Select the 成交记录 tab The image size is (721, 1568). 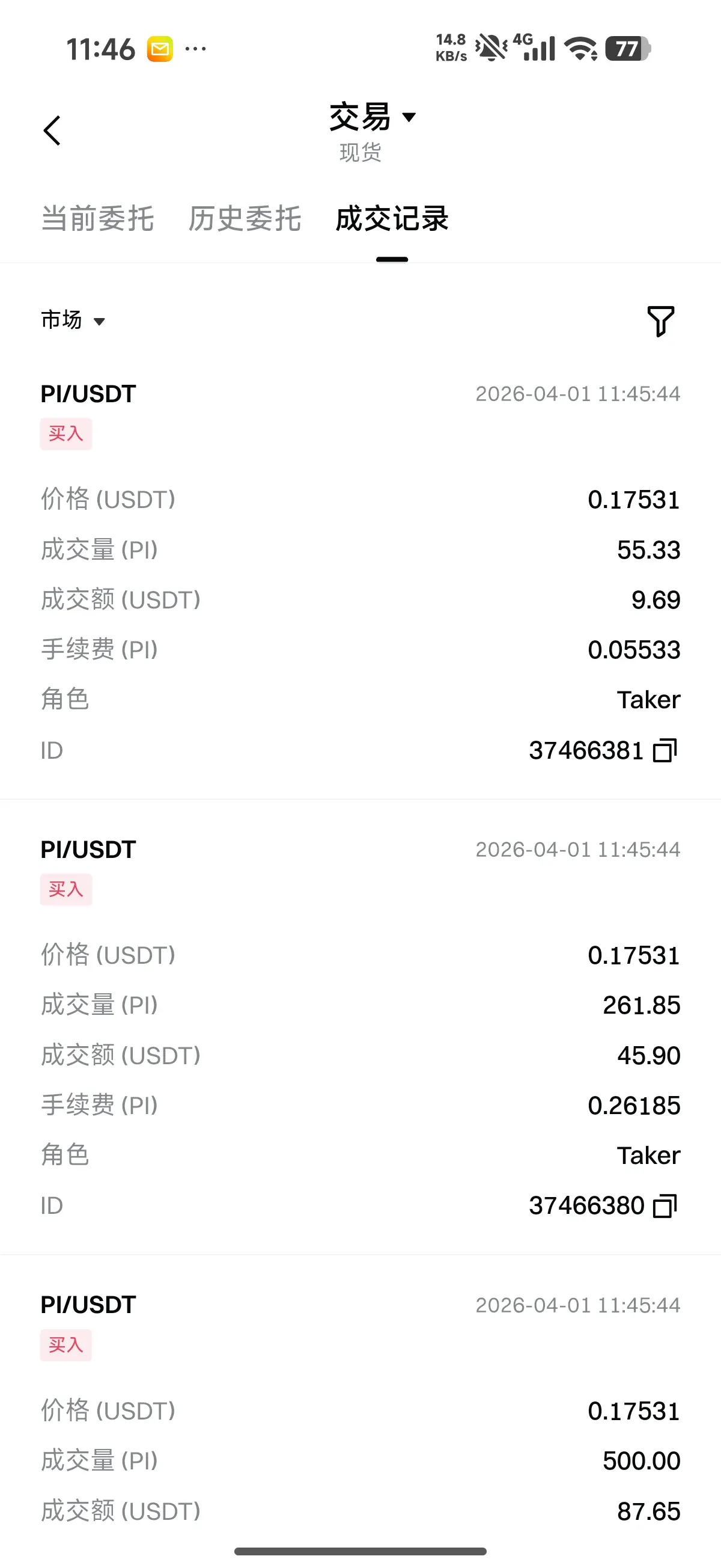tap(392, 219)
